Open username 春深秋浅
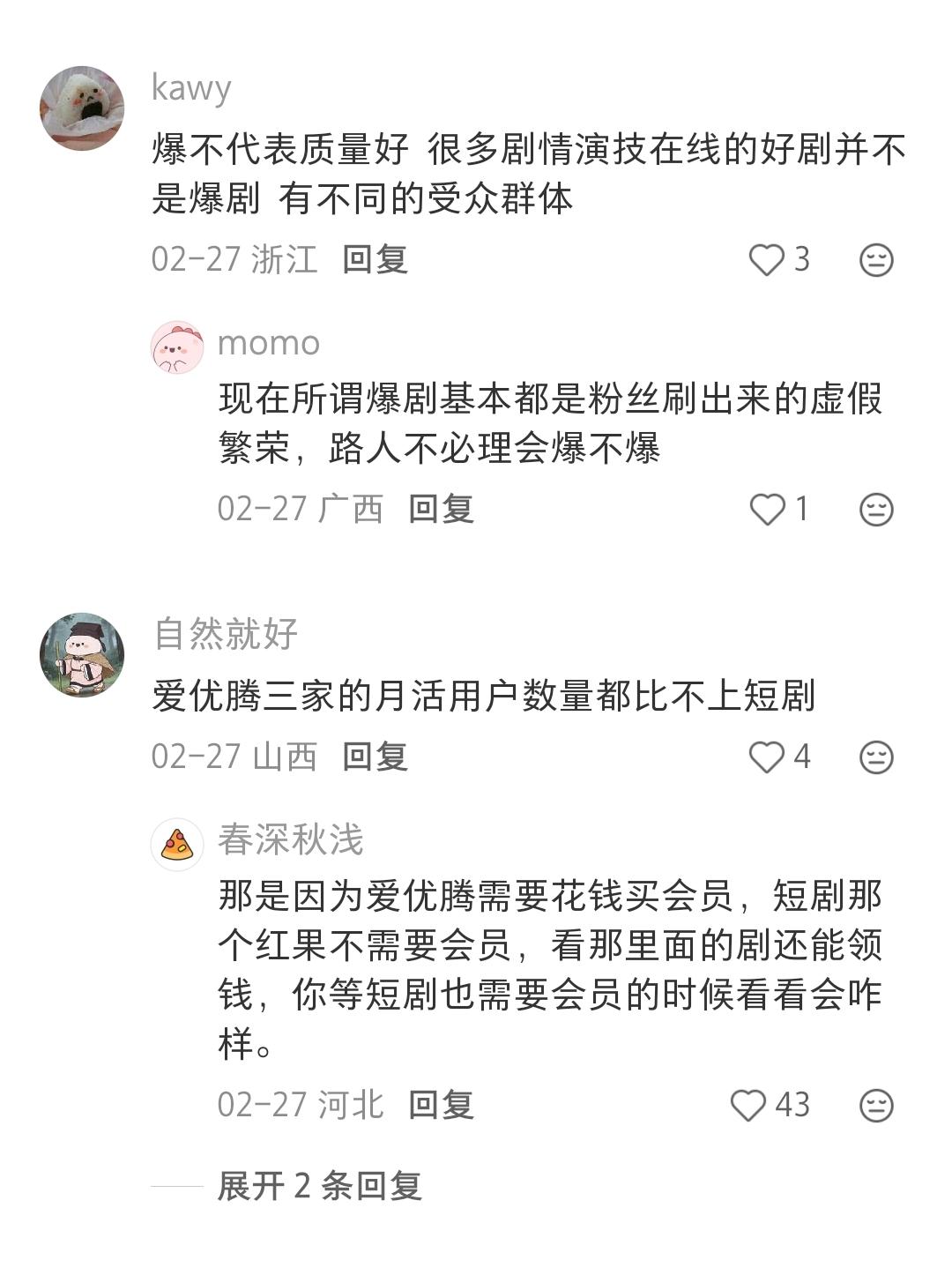Image resolution: width=952 pixels, height=1275 pixels. point(290,839)
